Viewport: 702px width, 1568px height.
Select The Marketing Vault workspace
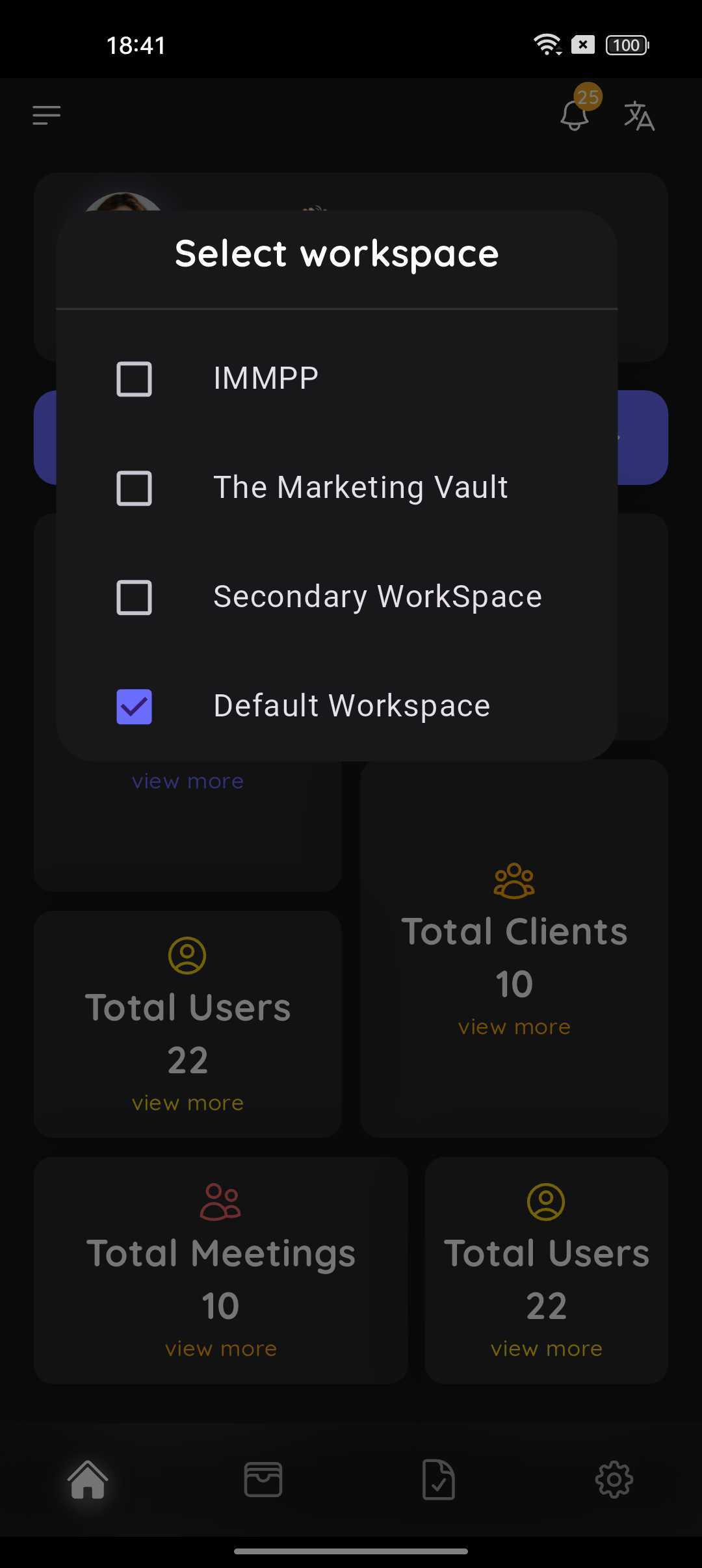(x=133, y=488)
